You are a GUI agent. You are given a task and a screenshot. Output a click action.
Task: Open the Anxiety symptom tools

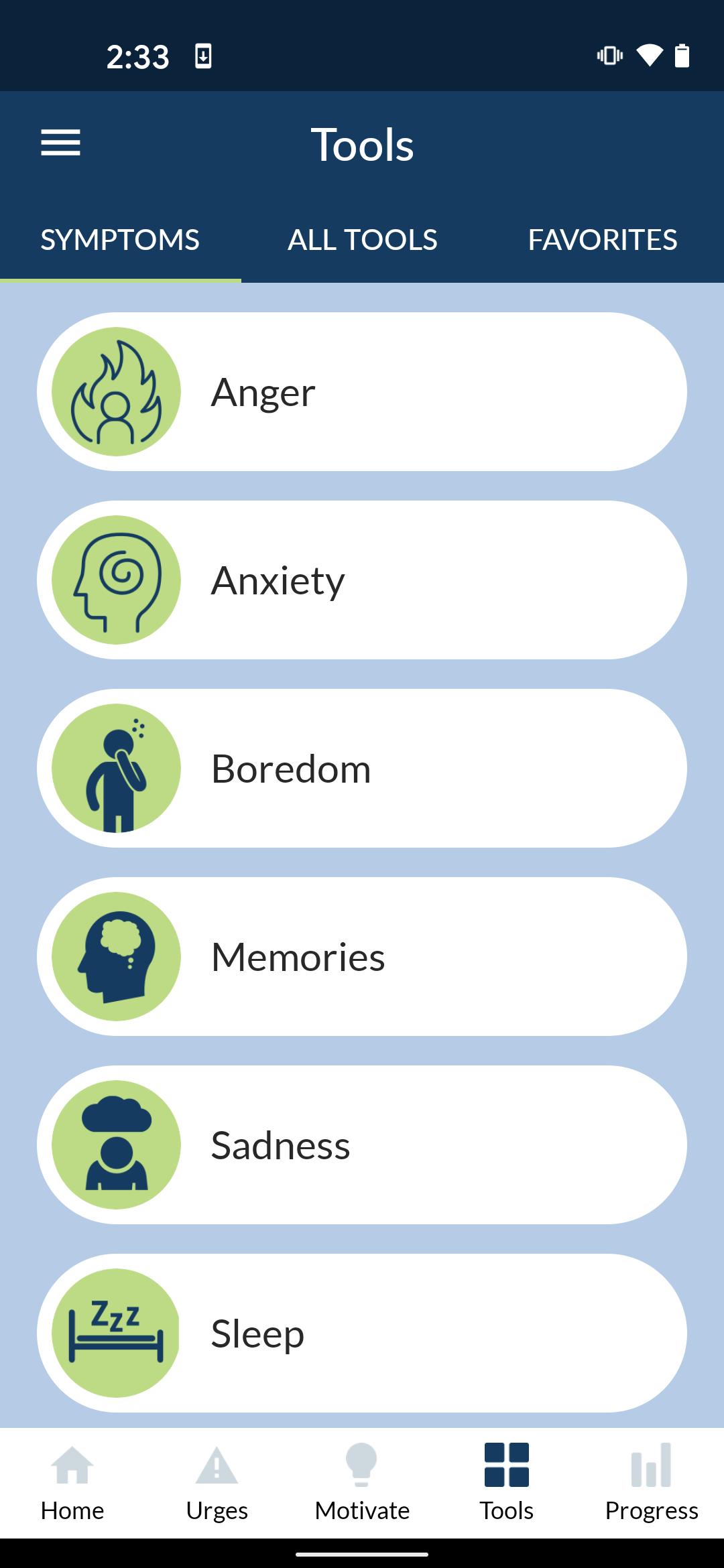coord(362,580)
